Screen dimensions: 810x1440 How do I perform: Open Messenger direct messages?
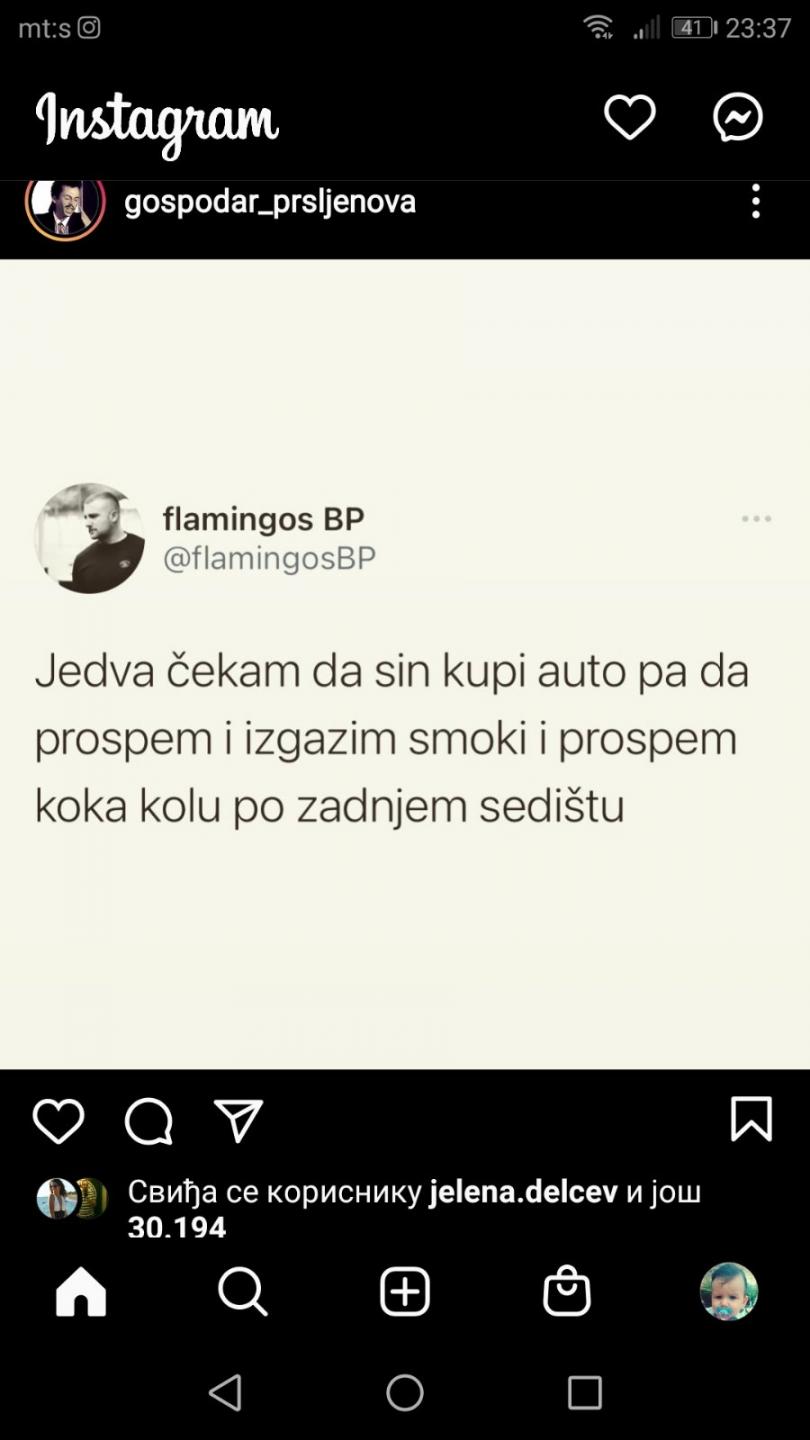coord(738,118)
